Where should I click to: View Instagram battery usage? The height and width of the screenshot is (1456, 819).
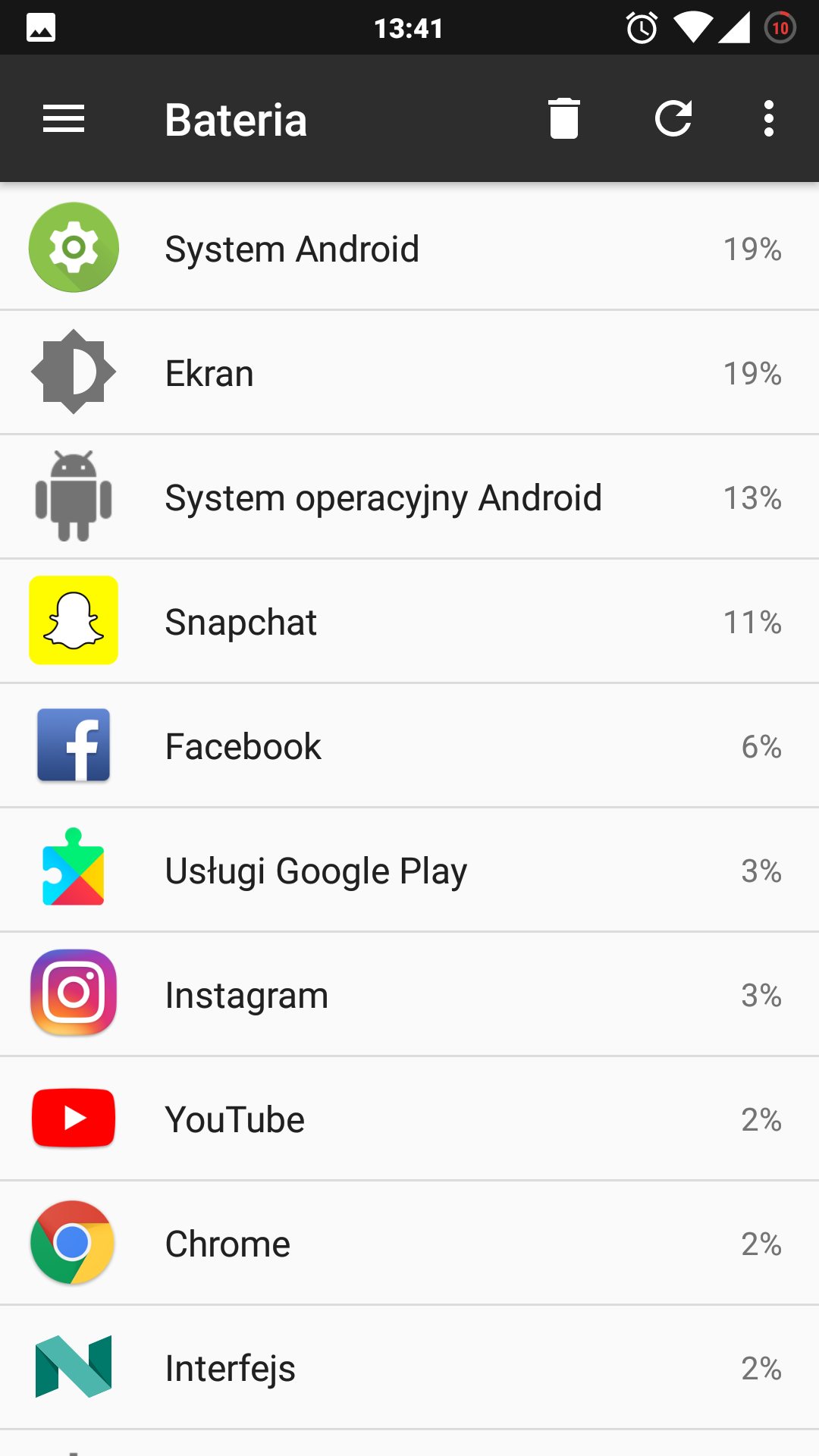[x=409, y=995]
